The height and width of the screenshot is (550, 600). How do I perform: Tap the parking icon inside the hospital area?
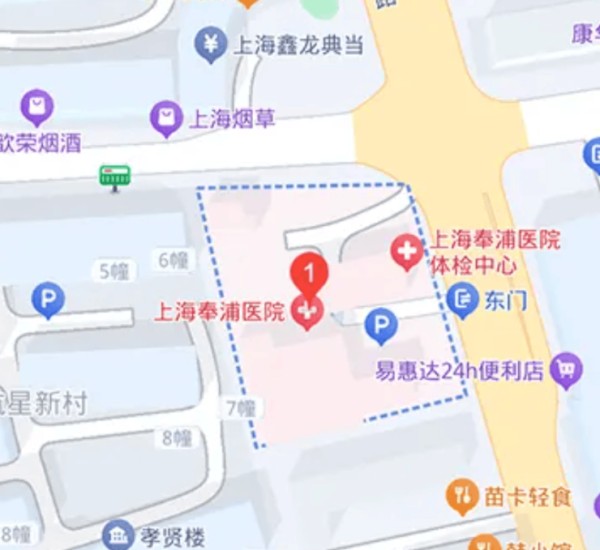click(379, 325)
